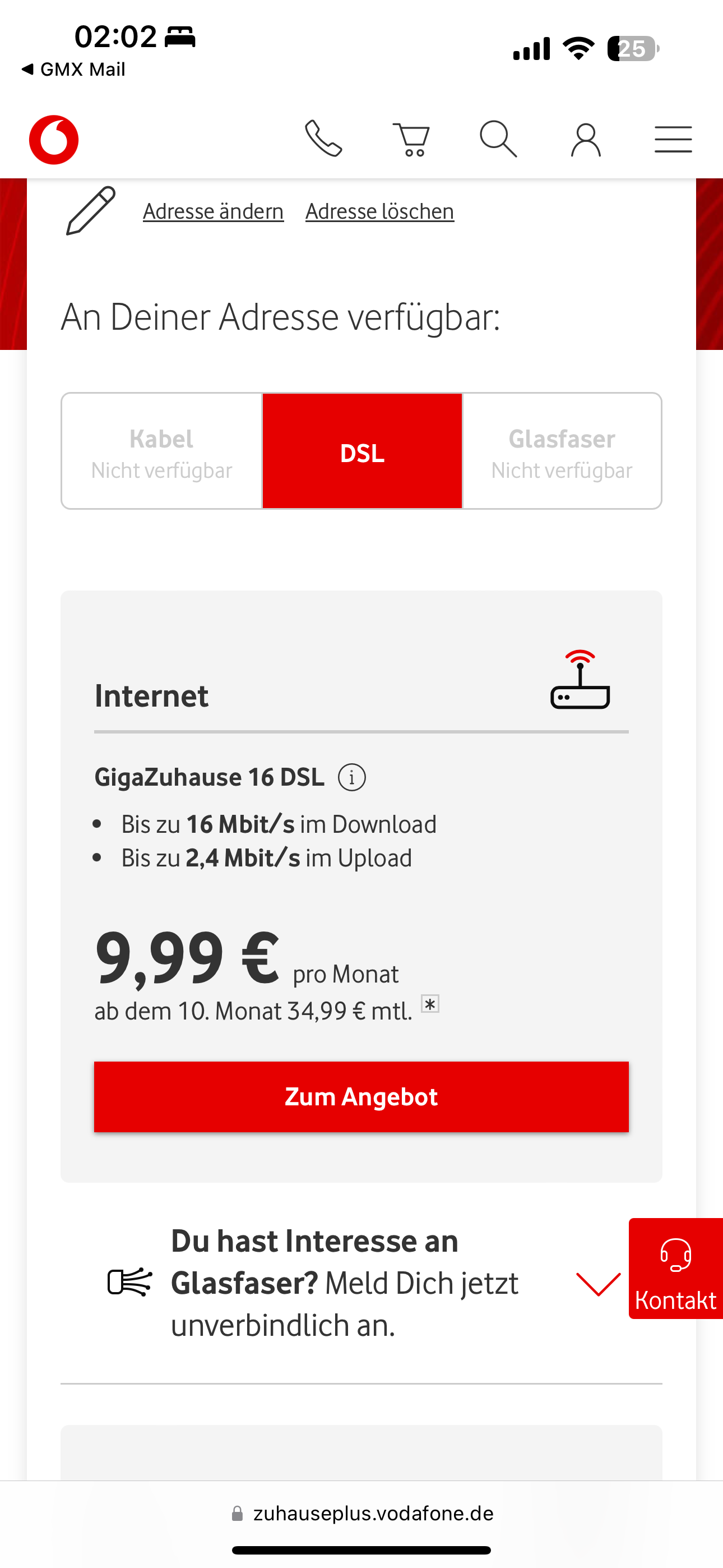Return to GMX Mail app

[x=73, y=70]
